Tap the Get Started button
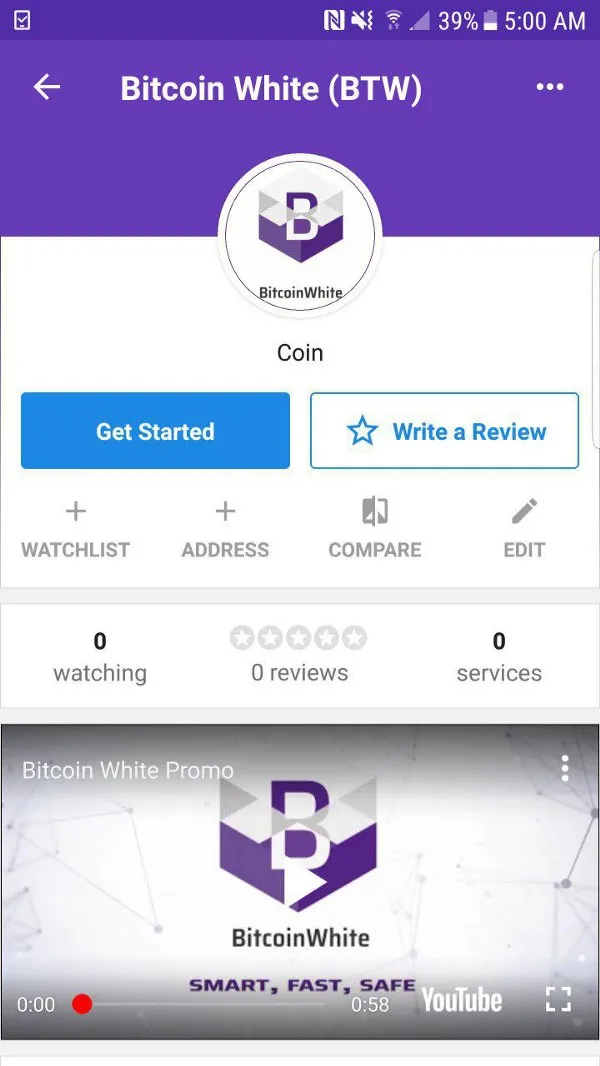The image size is (600, 1066). click(x=156, y=430)
